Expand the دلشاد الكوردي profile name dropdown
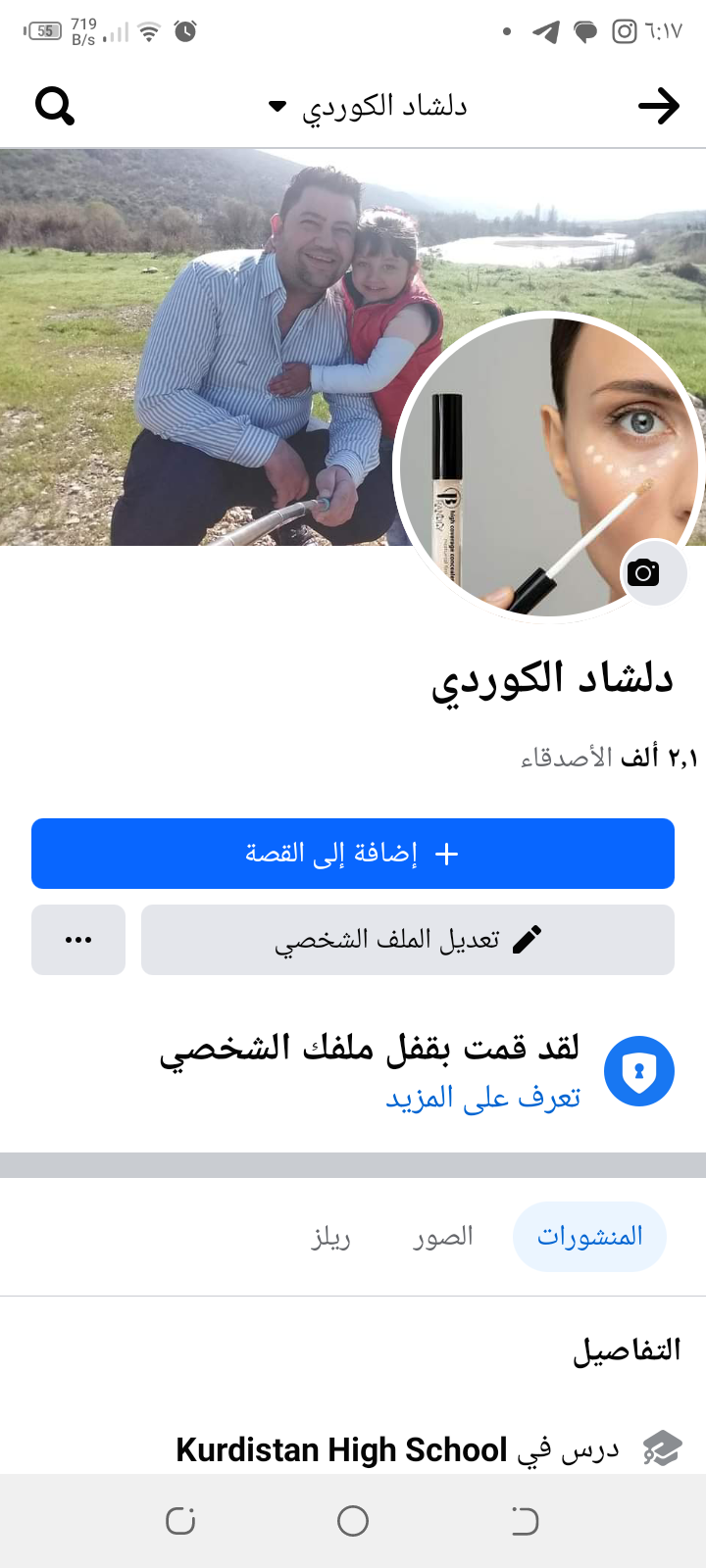Viewport: 706px width, 1568px height. [x=368, y=106]
